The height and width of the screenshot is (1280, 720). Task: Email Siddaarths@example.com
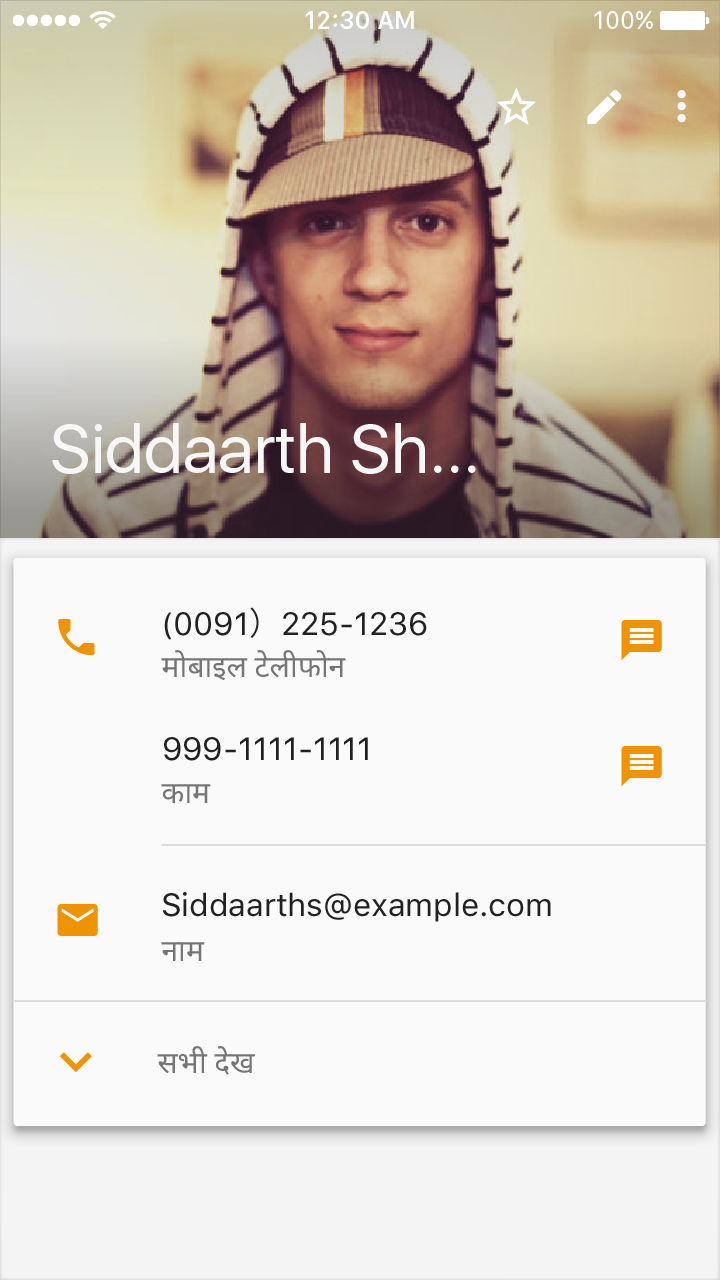click(360, 924)
